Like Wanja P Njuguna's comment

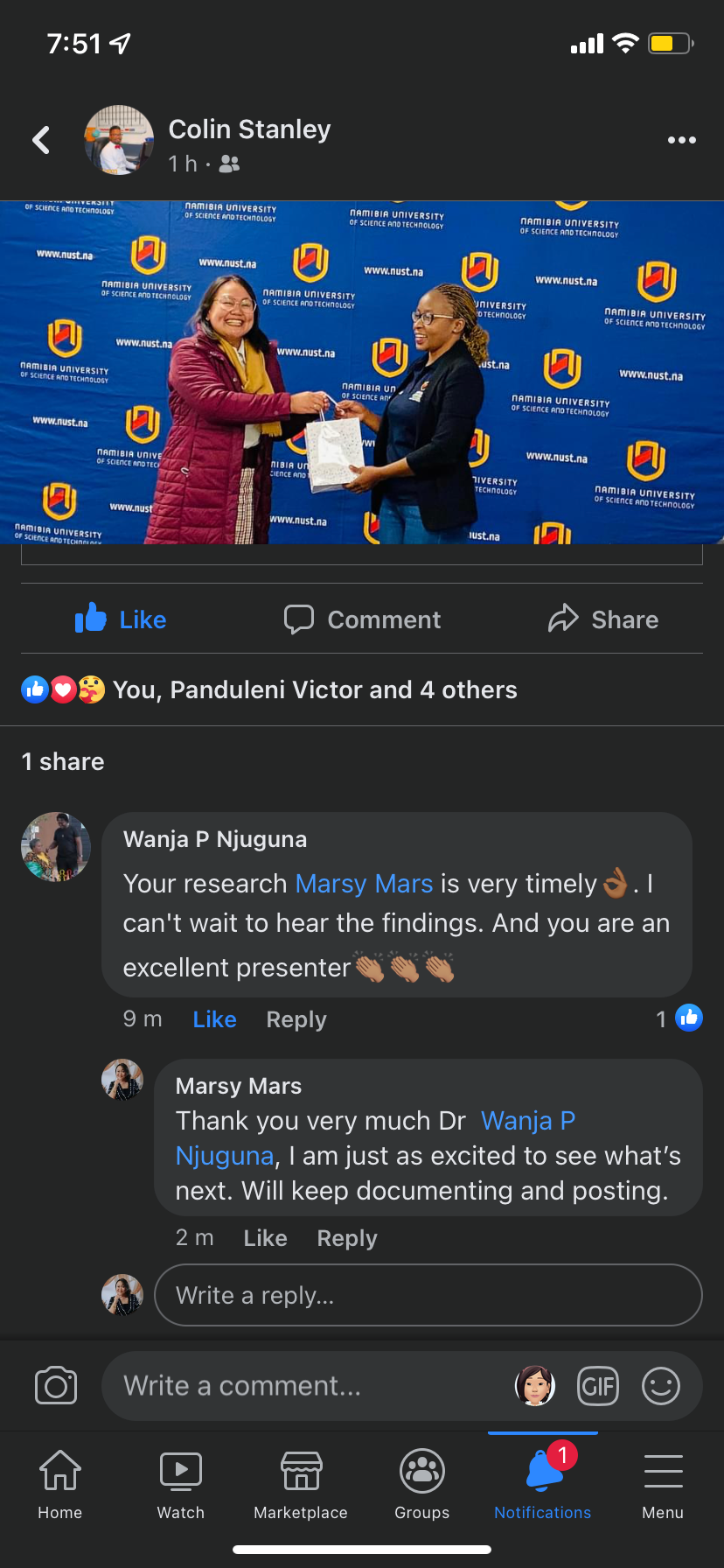(214, 1019)
